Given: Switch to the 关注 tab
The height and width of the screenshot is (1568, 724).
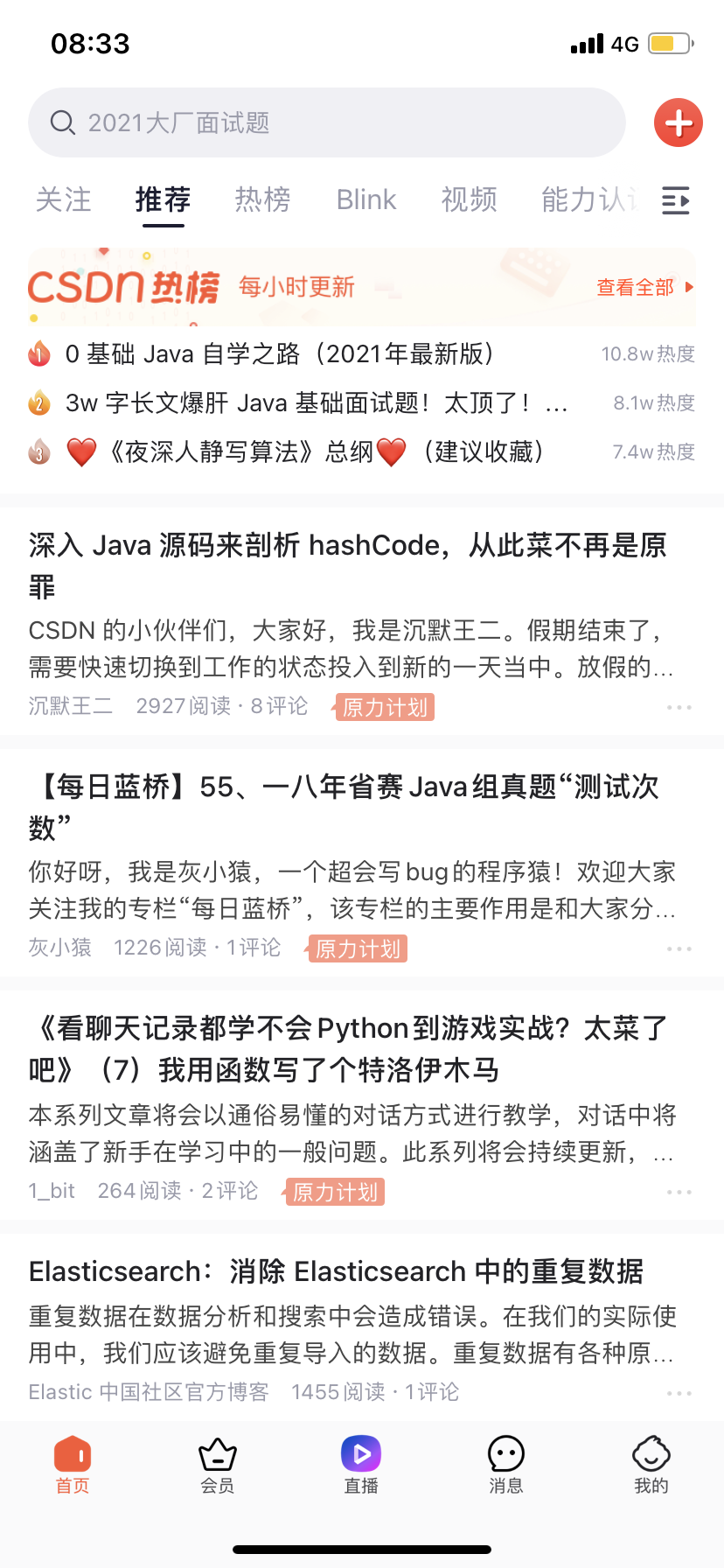Looking at the screenshot, I should (x=63, y=199).
